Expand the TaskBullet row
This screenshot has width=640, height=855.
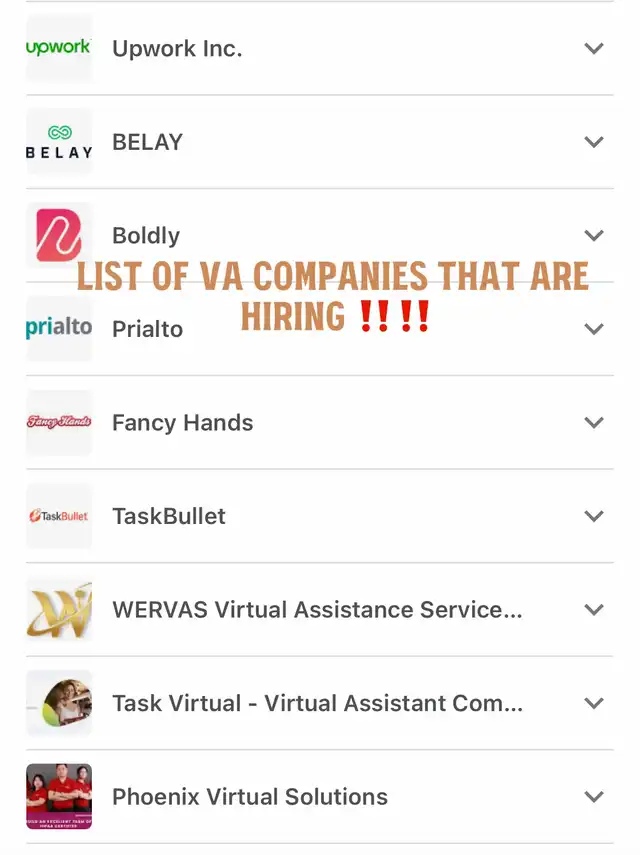(594, 516)
